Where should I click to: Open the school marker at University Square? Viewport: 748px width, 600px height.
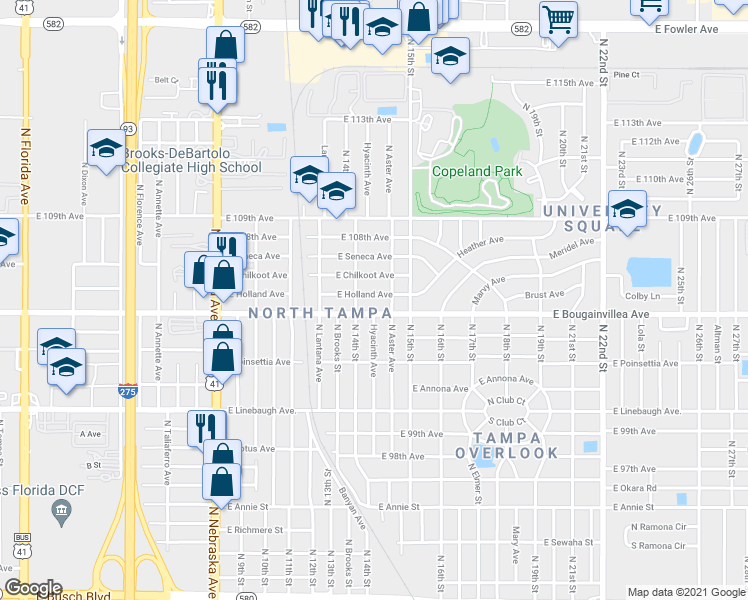[627, 210]
